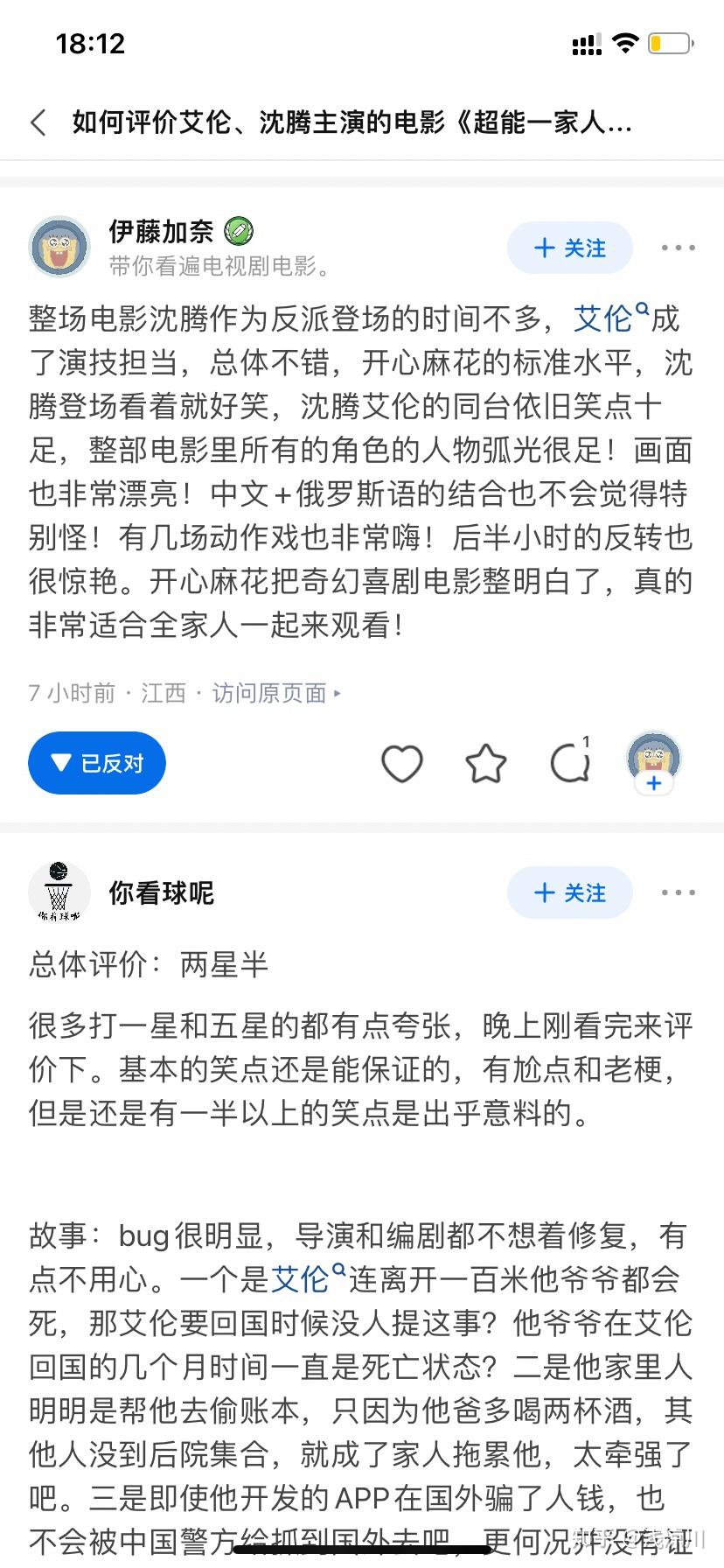This screenshot has height=1568, width=724.
Task: Like 伊藤加奈's answer with the heart
Action: click(402, 764)
